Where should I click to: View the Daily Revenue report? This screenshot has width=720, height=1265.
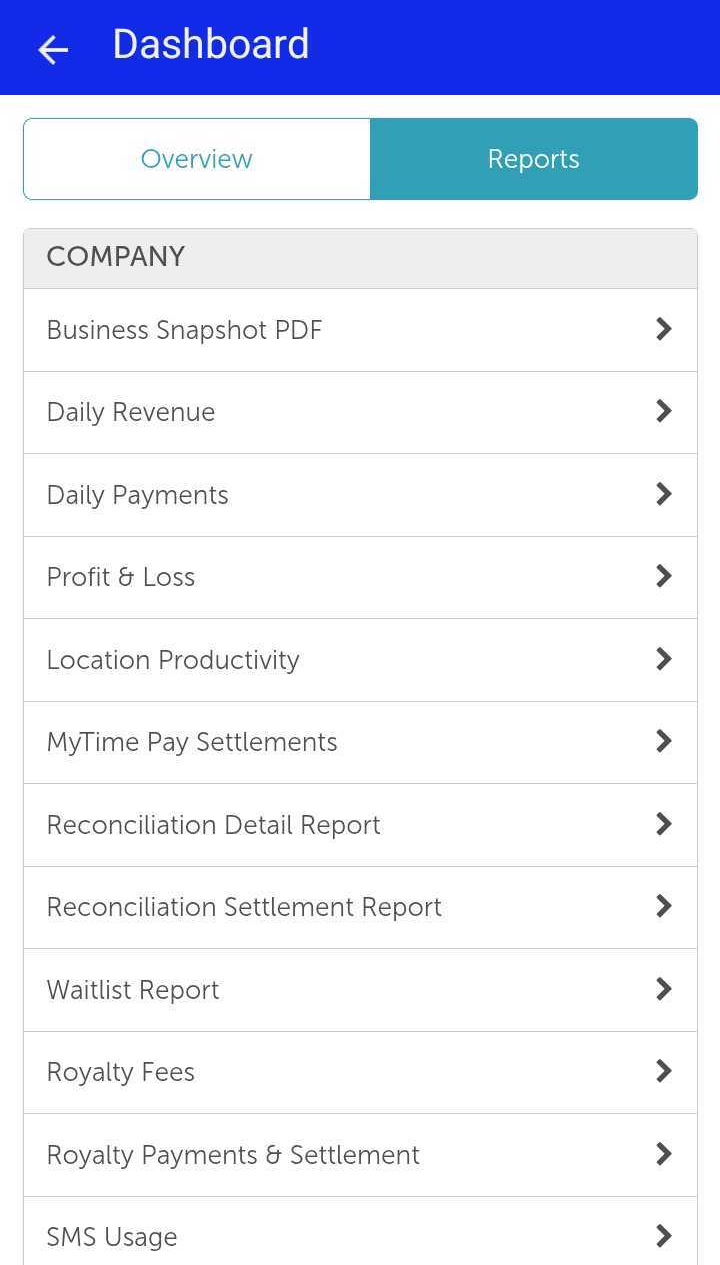tap(360, 412)
